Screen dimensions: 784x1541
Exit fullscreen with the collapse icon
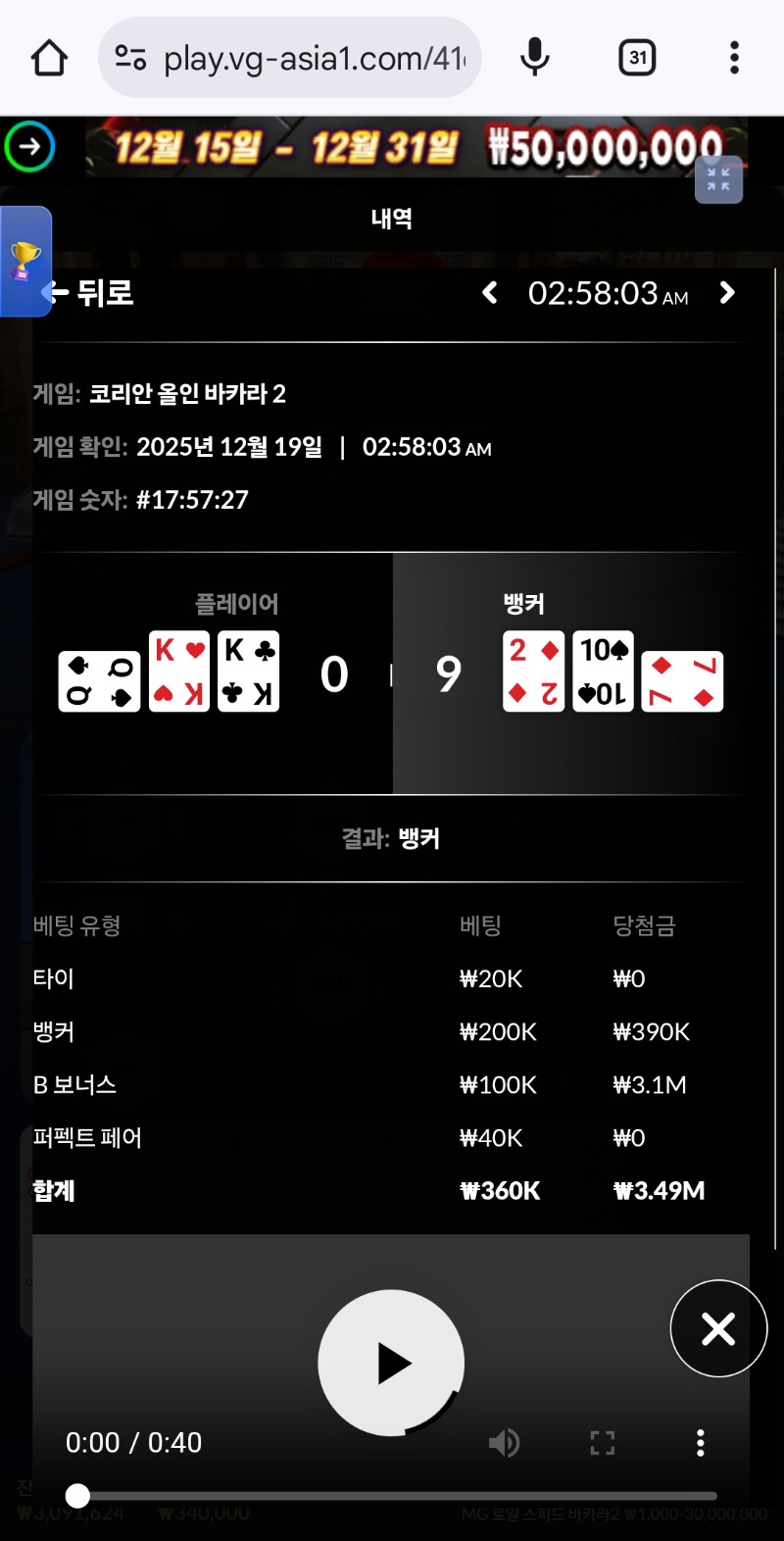pos(718,180)
